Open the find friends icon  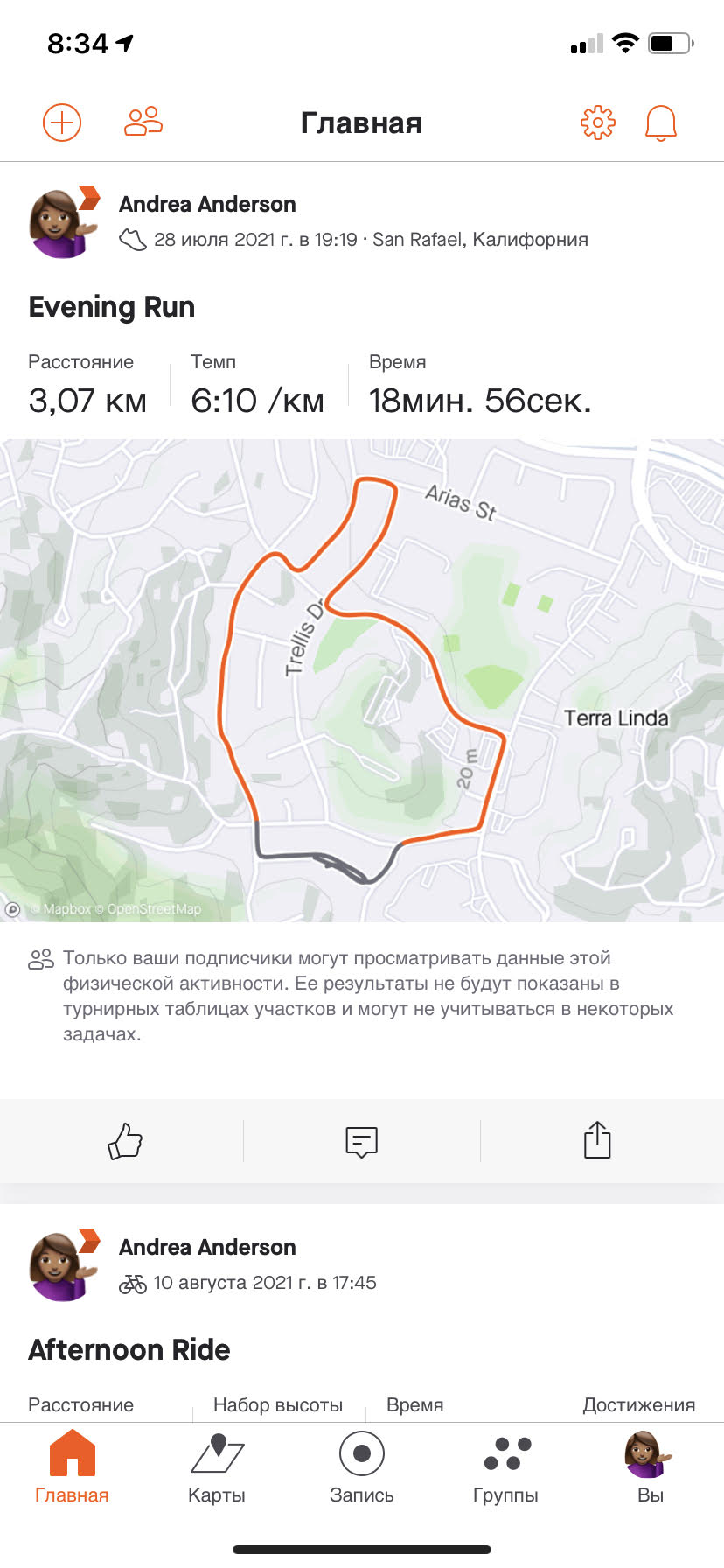coord(143,122)
